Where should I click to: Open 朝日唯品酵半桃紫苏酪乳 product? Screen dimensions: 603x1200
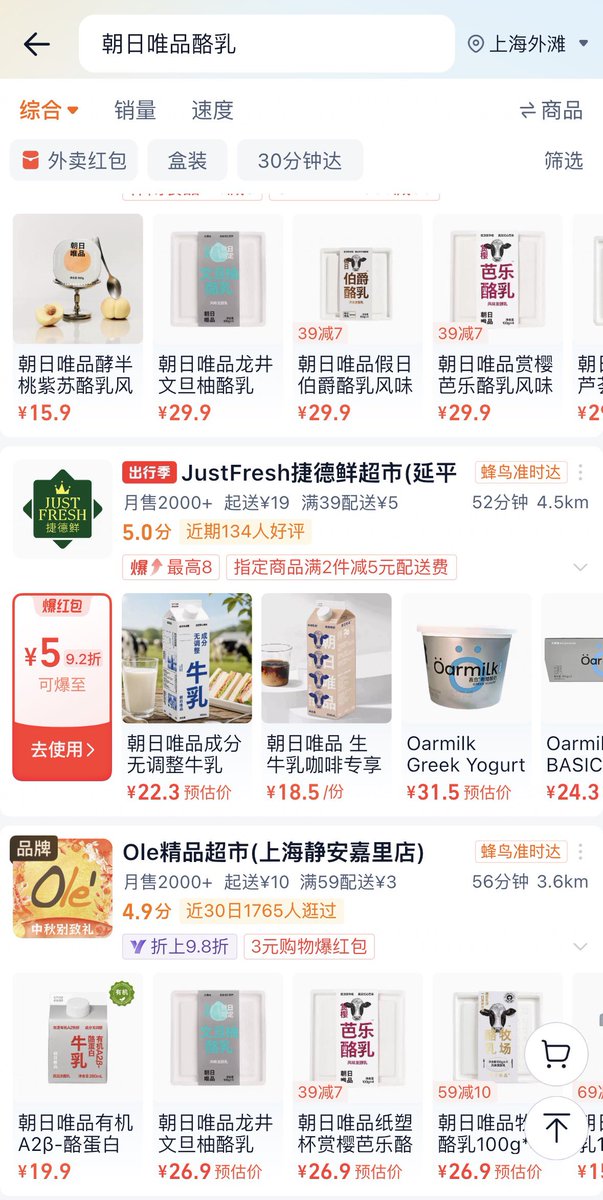[78, 319]
